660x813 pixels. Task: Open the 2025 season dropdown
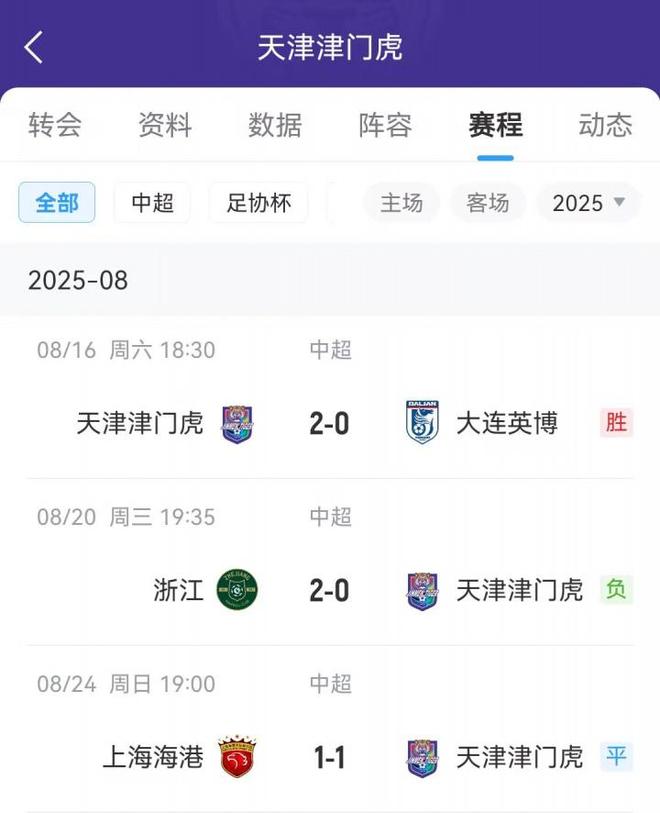pos(589,203)
